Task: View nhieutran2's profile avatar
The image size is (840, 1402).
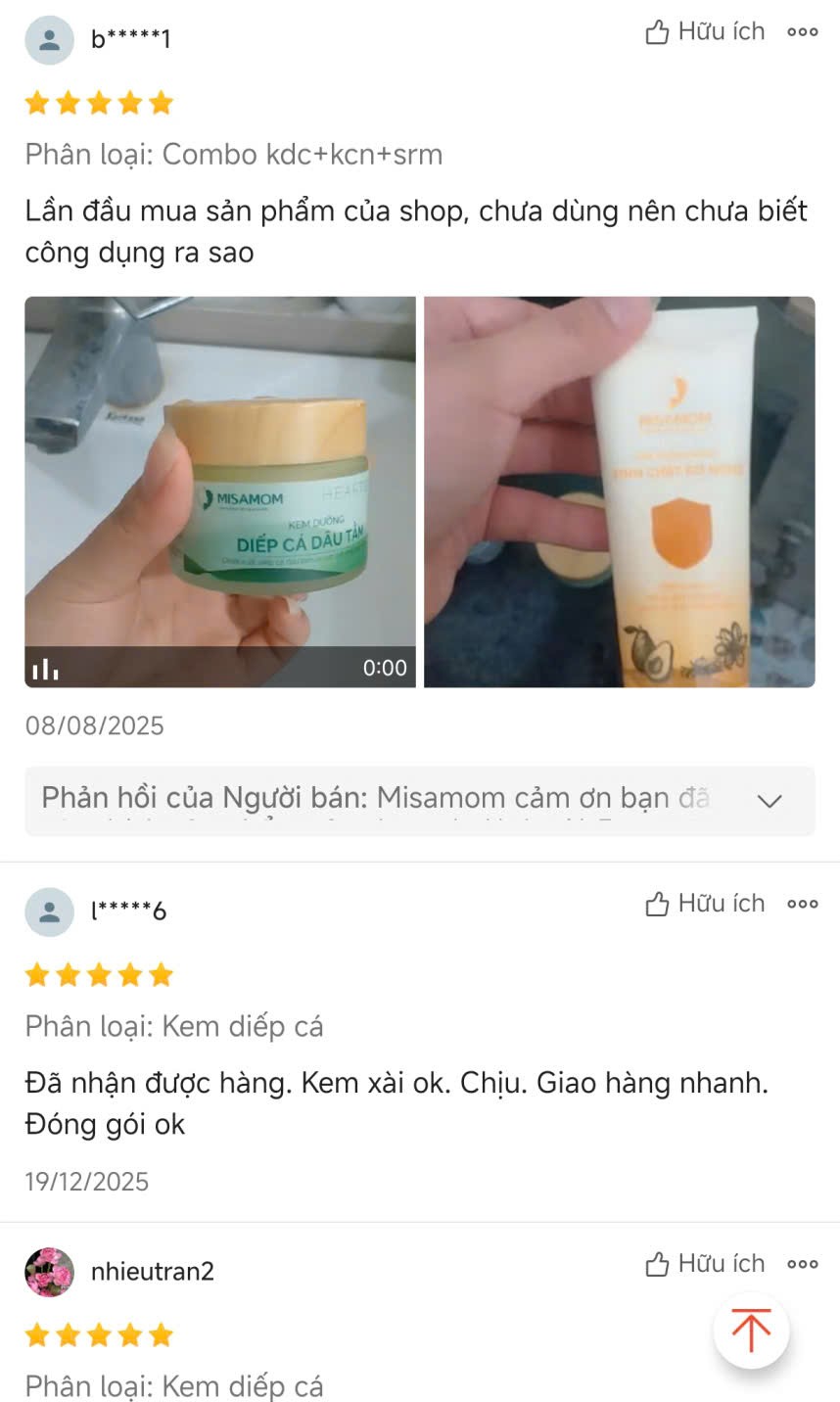Action: click(49, 1272)
